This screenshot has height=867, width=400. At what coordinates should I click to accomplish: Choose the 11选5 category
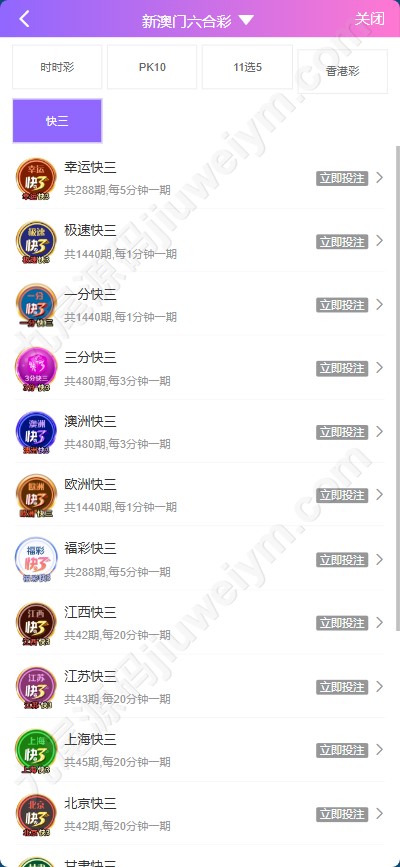coord(247,67)
